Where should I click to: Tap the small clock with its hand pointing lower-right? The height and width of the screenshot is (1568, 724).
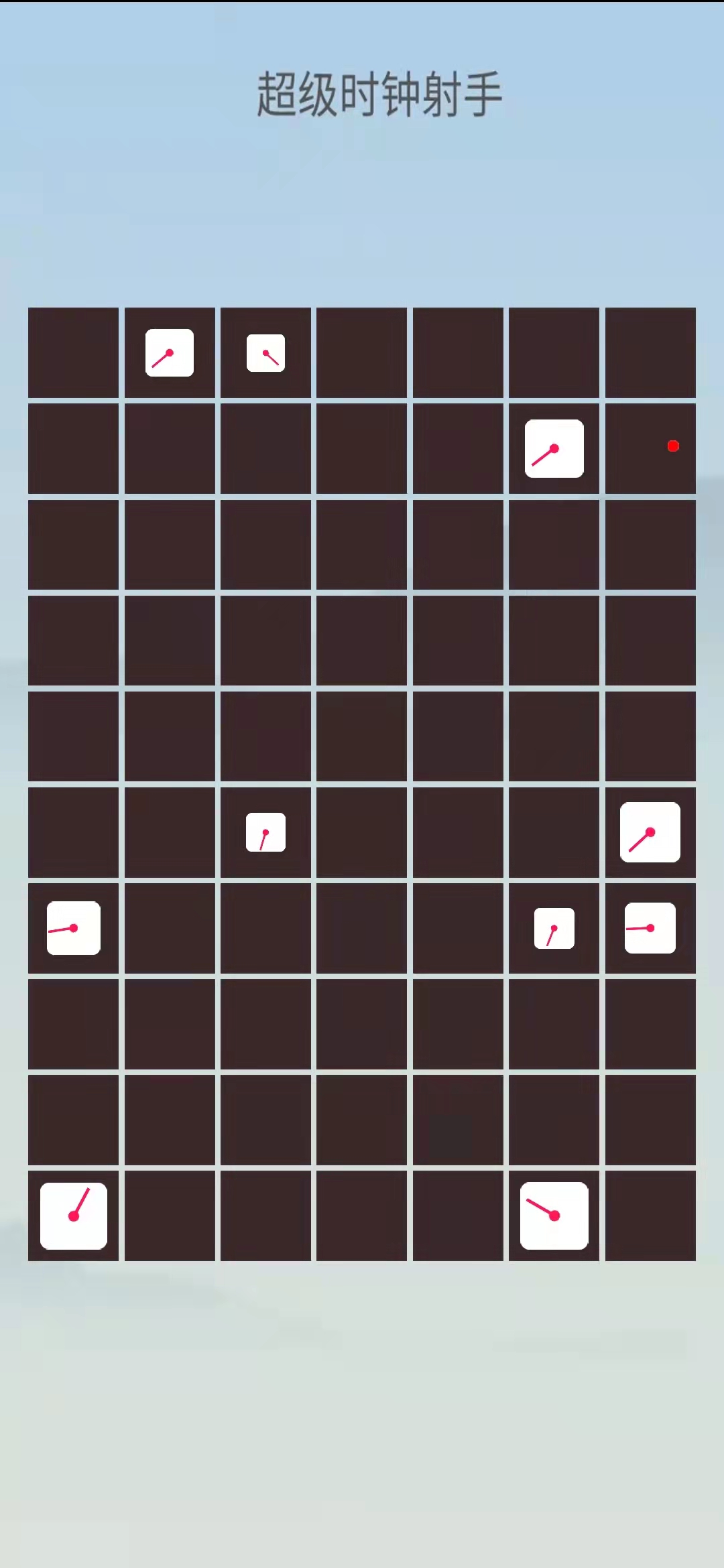tap(266, 353)
